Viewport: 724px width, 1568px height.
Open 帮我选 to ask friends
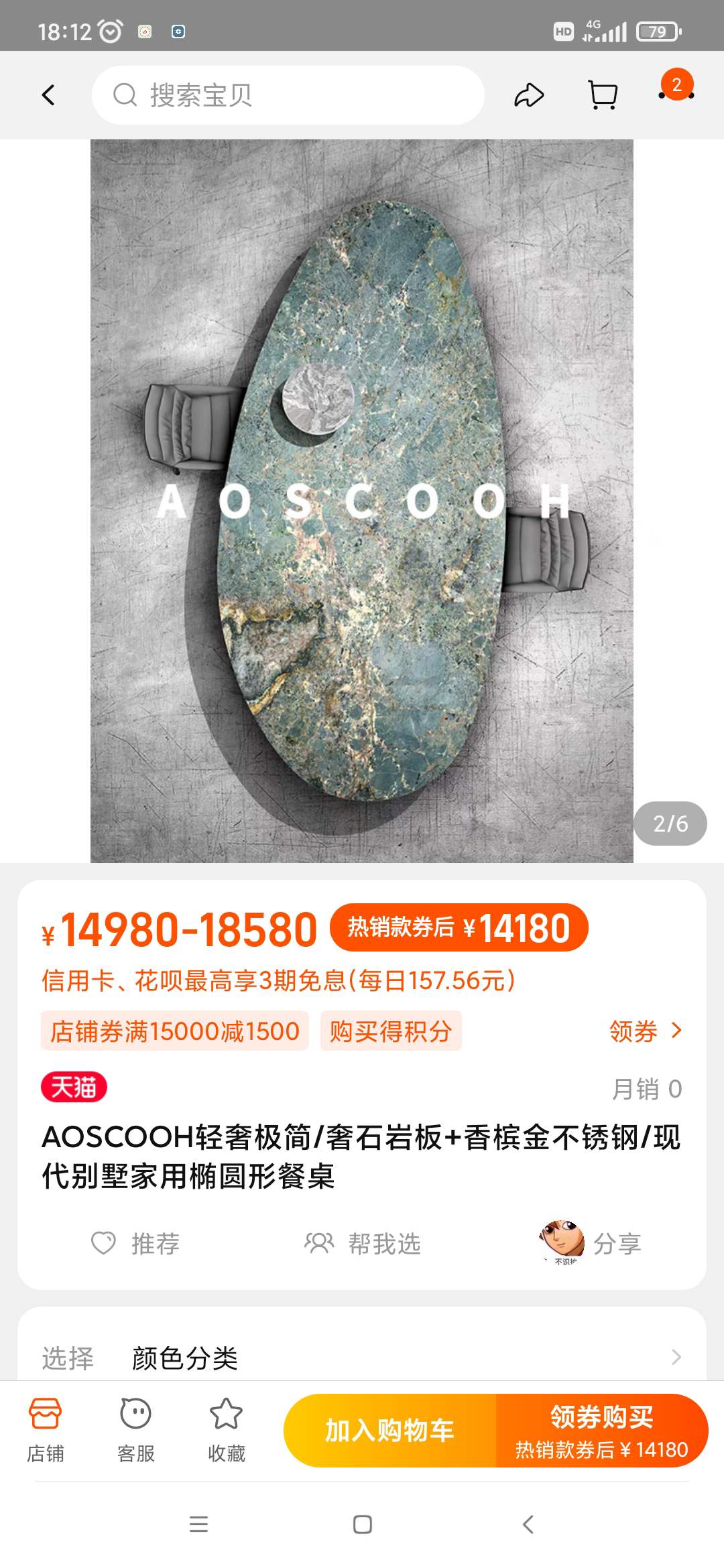[x=363, y=1244]
